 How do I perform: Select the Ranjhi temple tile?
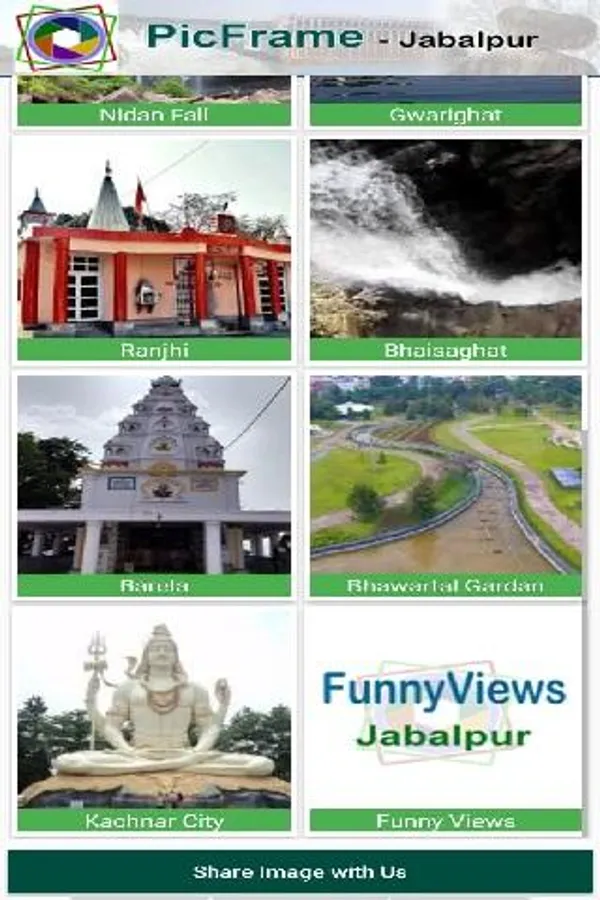(154, 249)
